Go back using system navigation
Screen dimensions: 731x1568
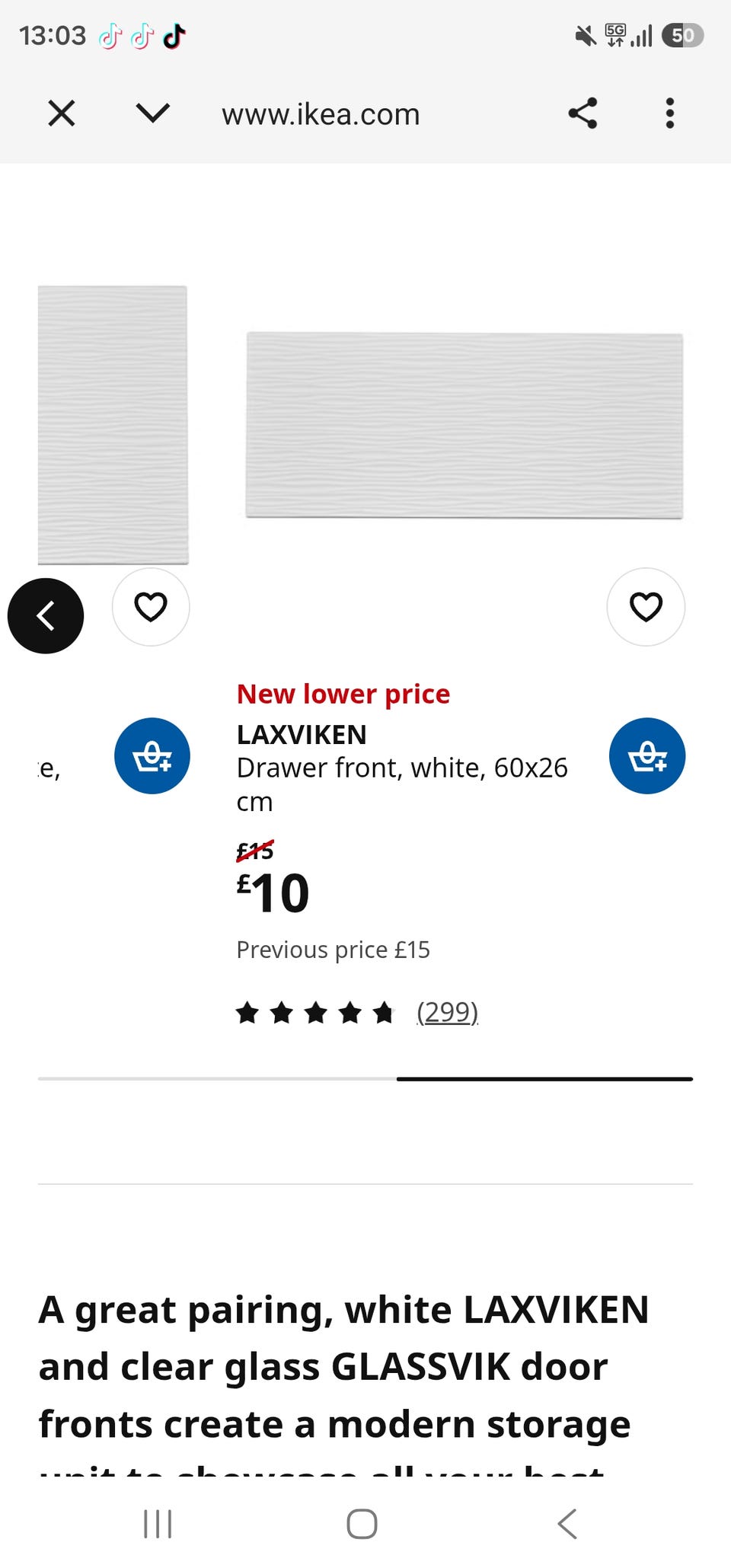pyautogui.click(x=567, y=1524)
